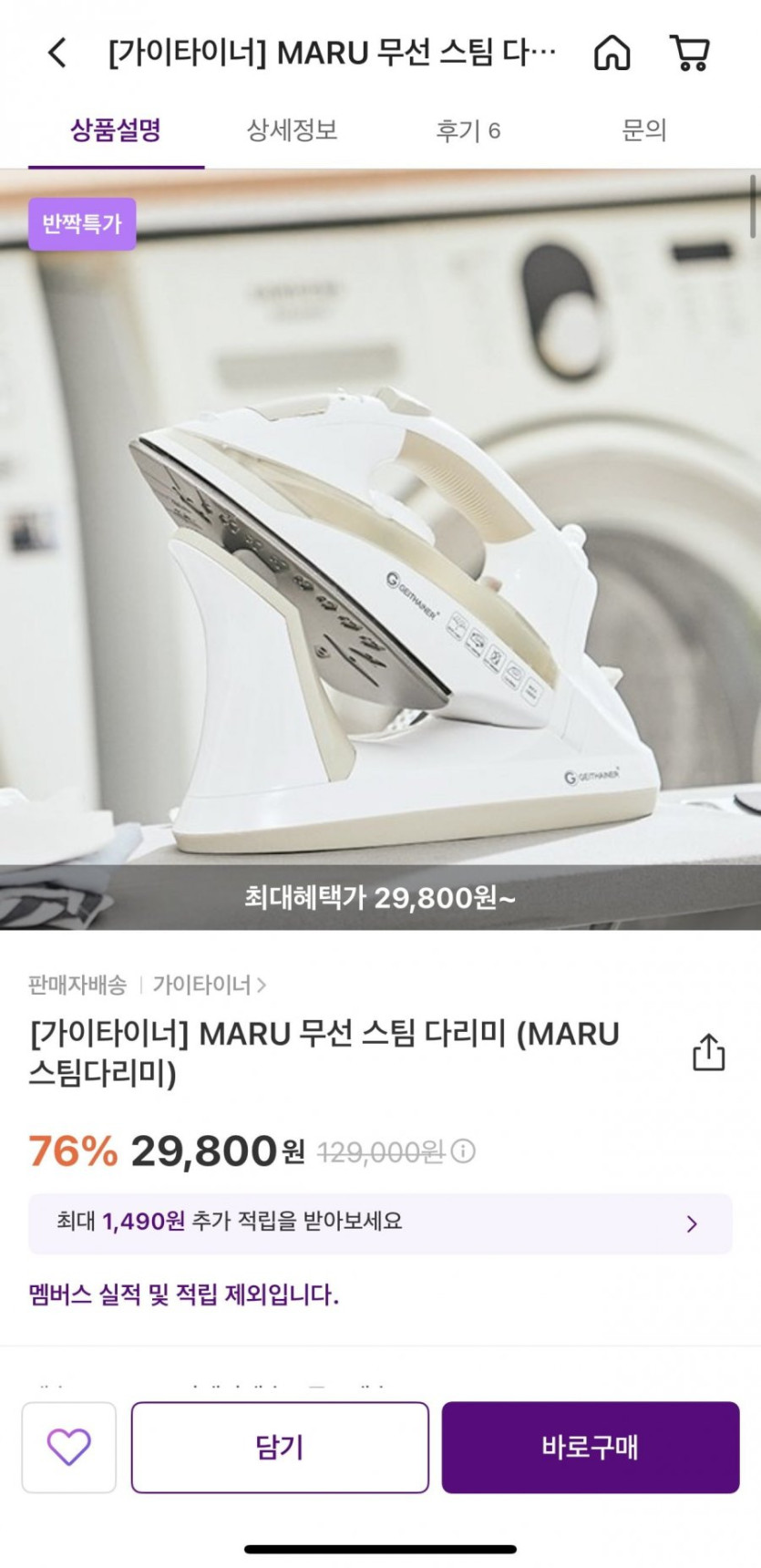This screenshot has height=1568, width=761.
Task: Open the 1,490원 추가 적립 banner
Action: (380, 1222)
